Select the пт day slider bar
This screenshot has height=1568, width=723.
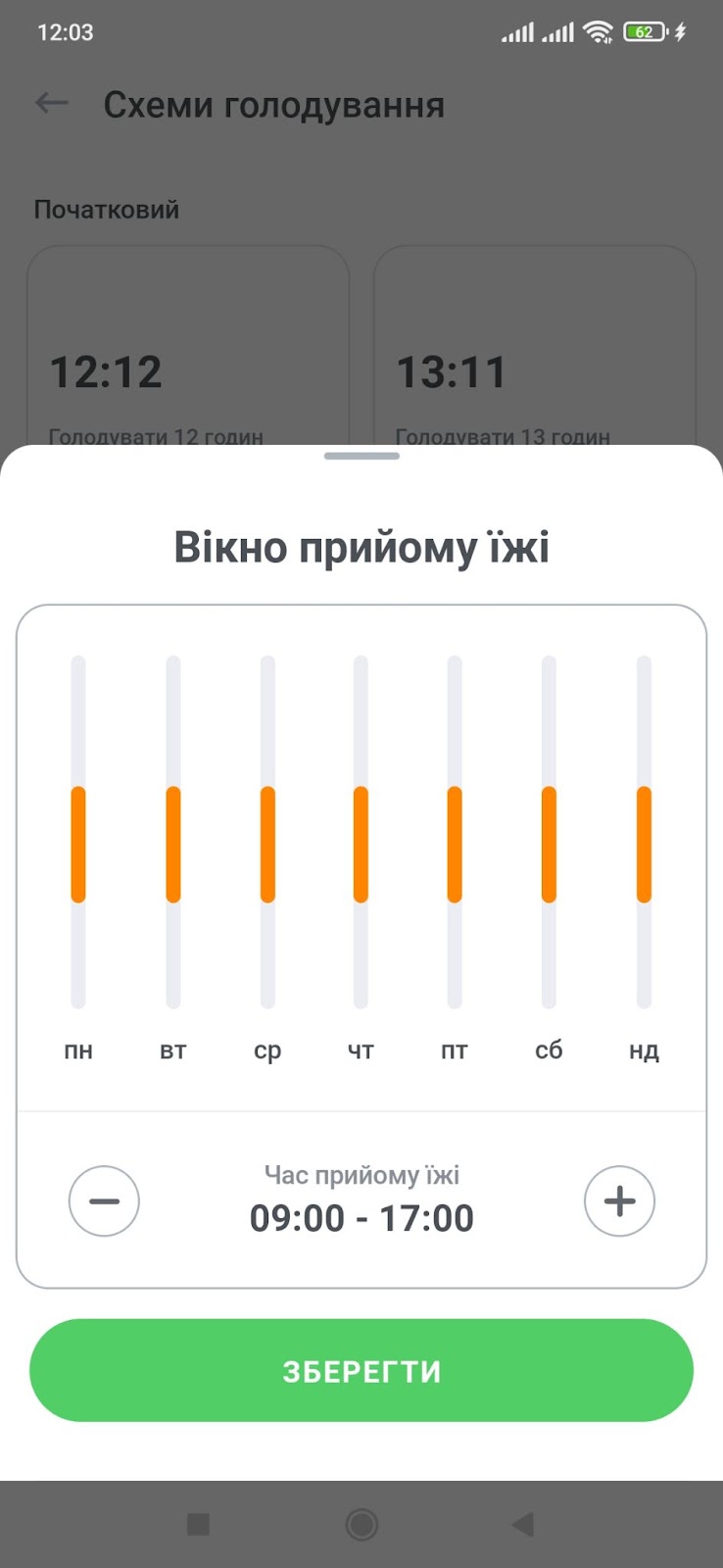(455, 832)
